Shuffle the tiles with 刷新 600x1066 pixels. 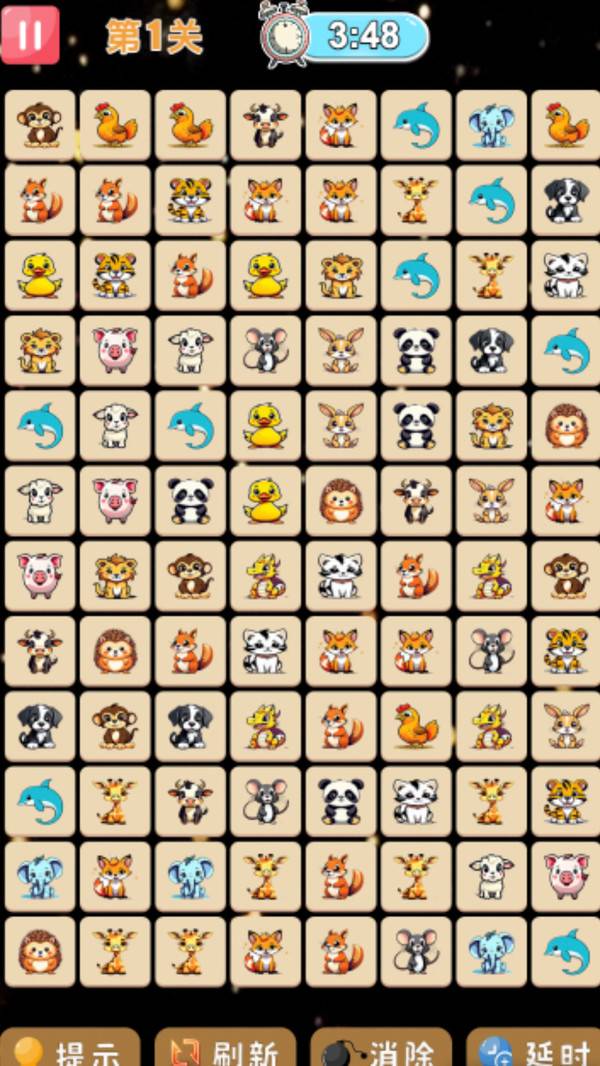point(225,1050)
